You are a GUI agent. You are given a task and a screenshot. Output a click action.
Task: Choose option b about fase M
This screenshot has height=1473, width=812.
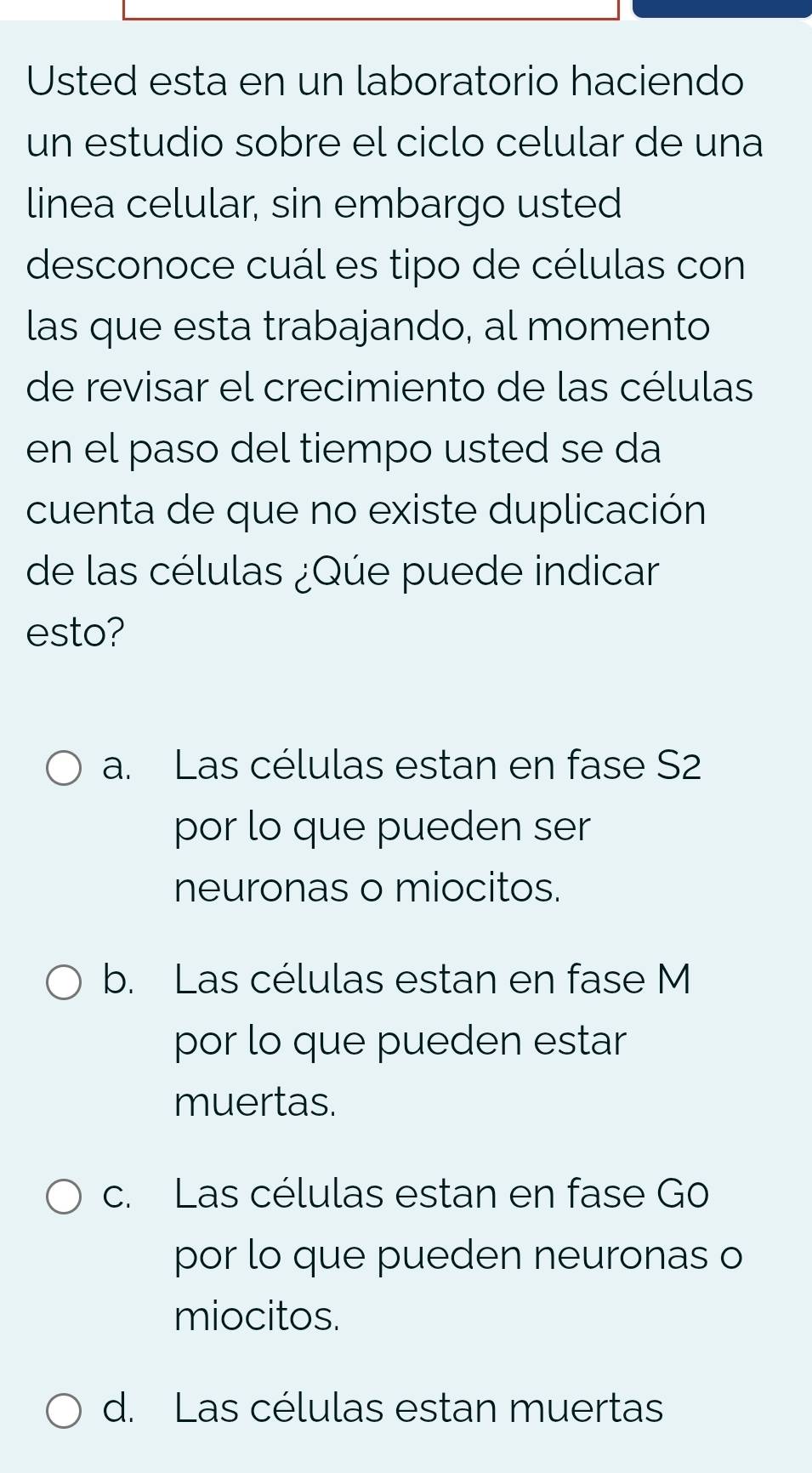pos(64,982)
